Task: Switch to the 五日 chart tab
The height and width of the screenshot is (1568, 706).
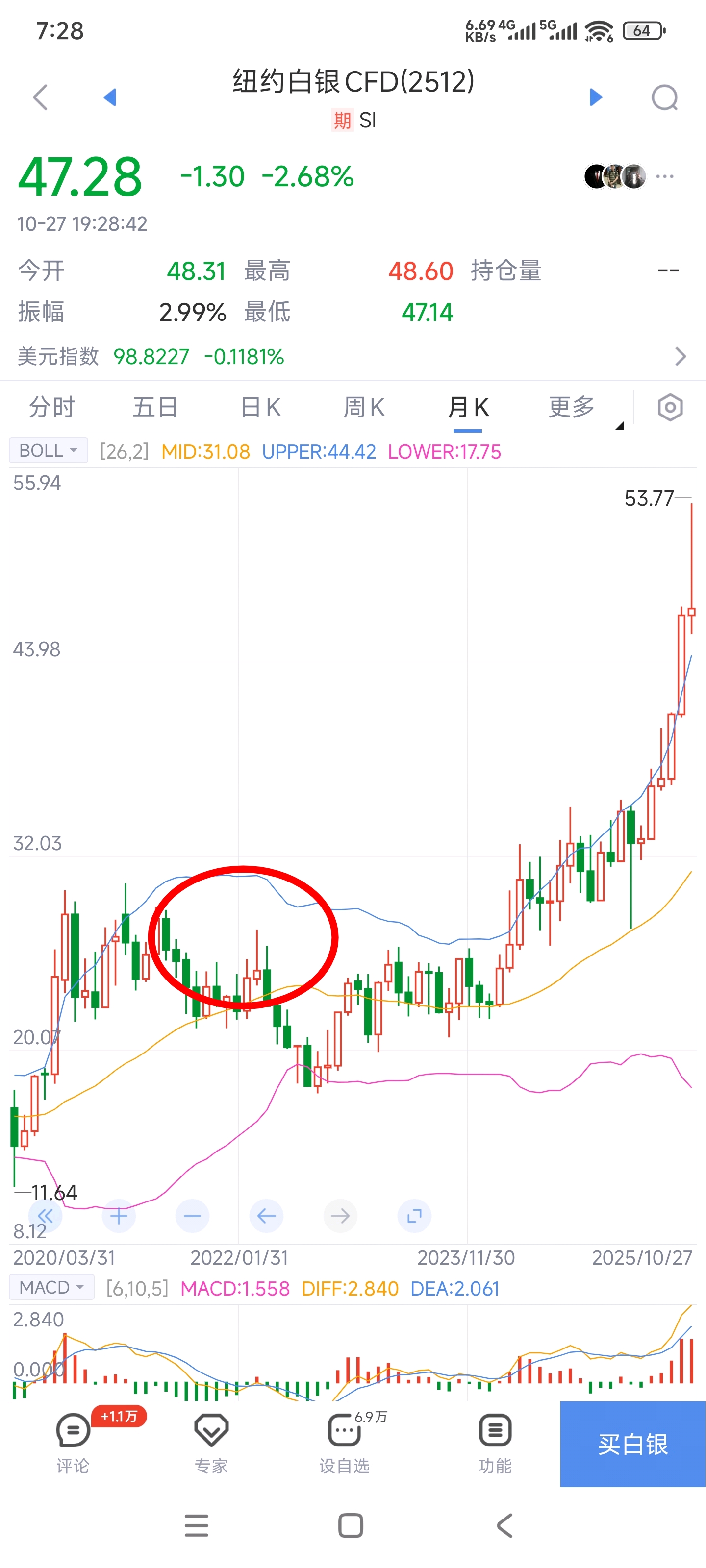Action: coord(155,407)
